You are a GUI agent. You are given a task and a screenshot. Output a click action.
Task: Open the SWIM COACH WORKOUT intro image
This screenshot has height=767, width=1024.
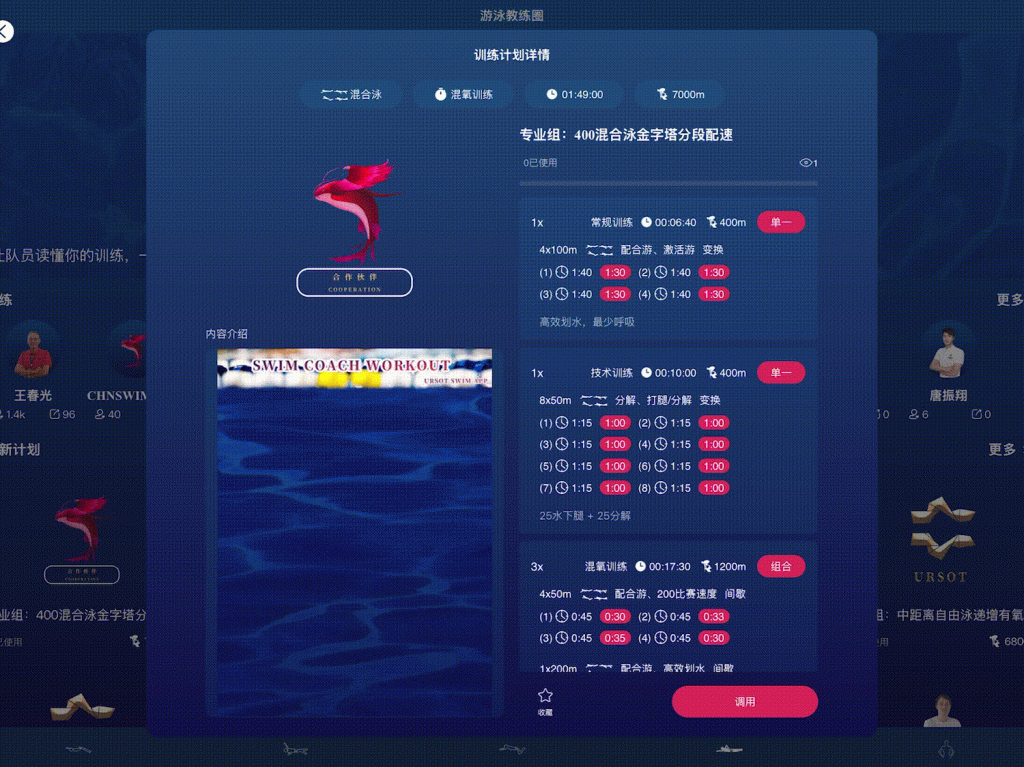pyautogui.click(x=354, y=530)
